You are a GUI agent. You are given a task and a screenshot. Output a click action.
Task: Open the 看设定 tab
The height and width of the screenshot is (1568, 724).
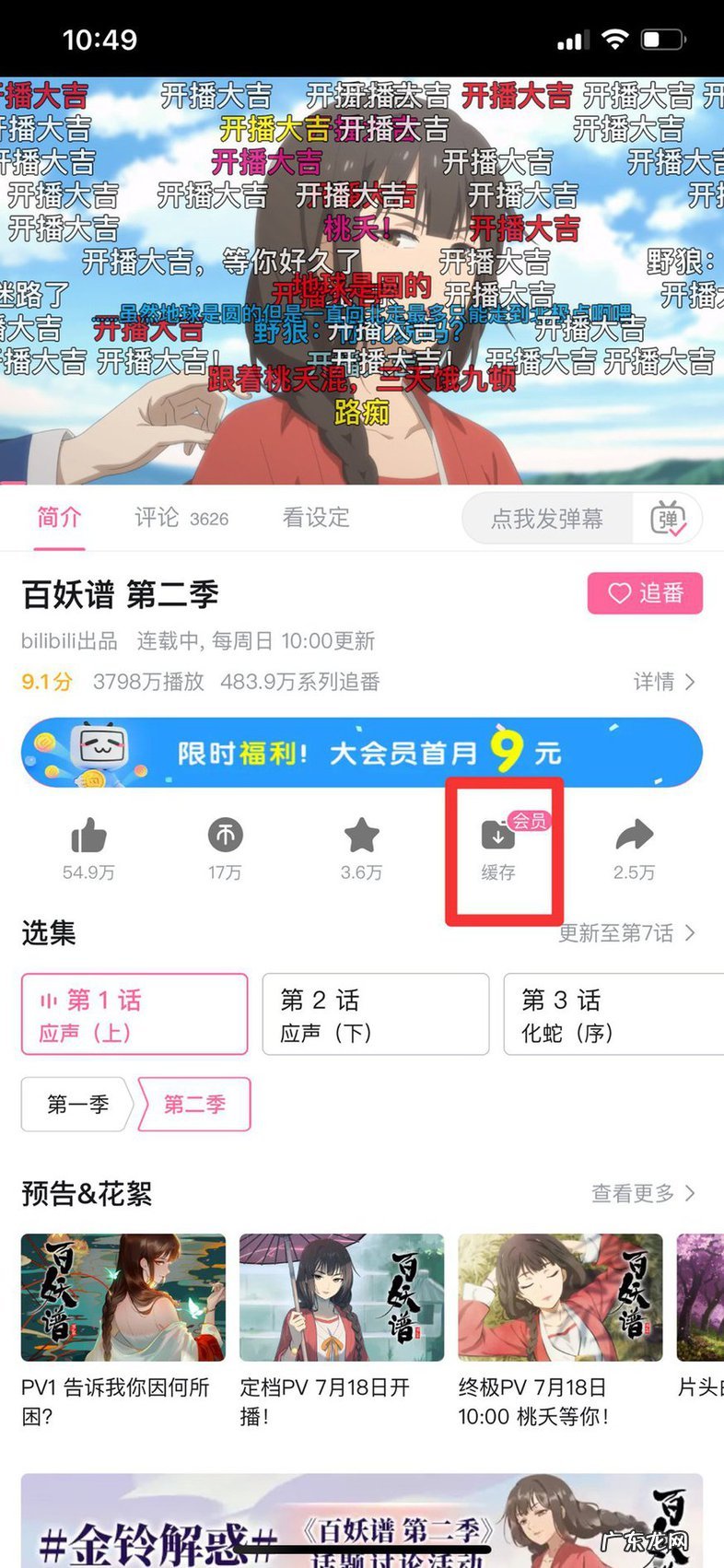pos(314,518)
